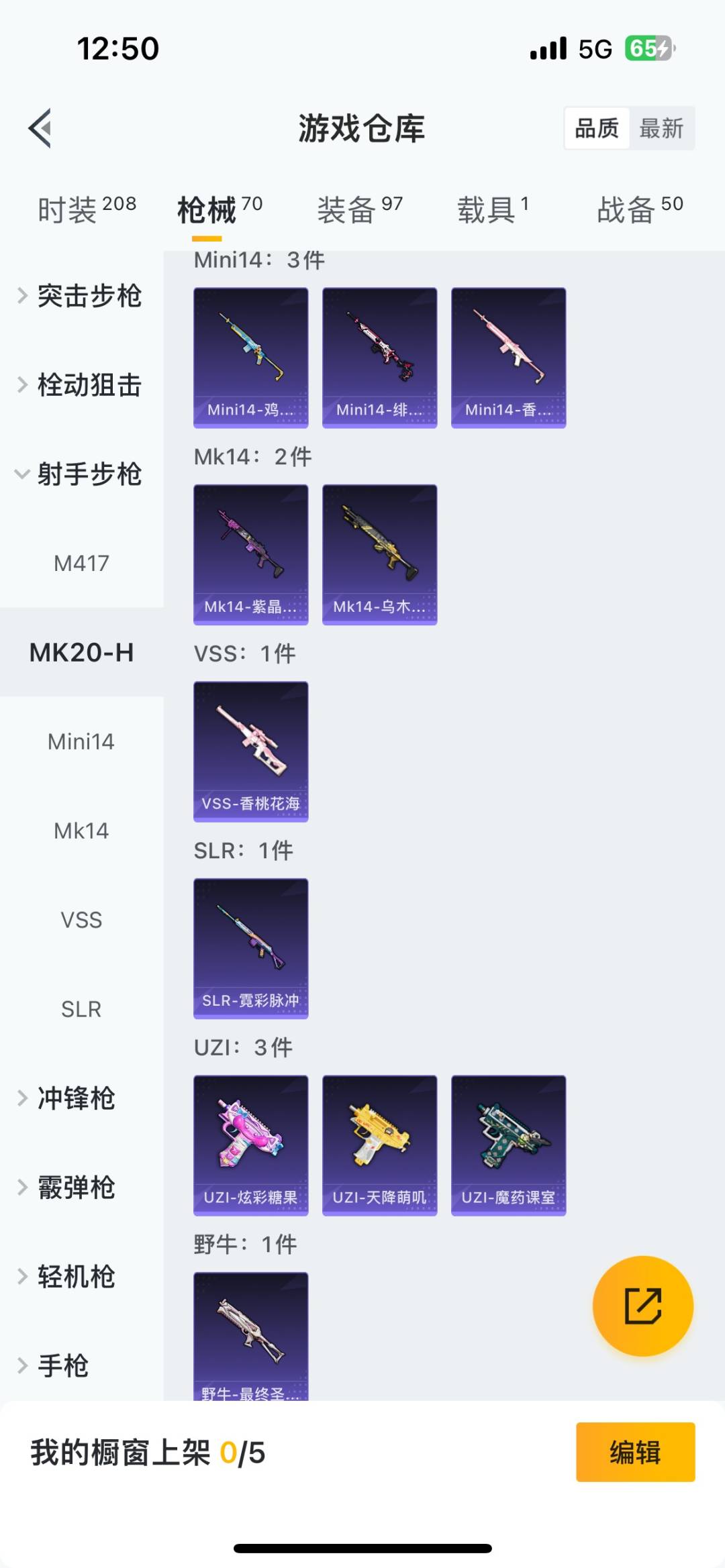Tap the back arrow to exit warehouse
This screenshot has height=1568, width=725.
[40, 129]
